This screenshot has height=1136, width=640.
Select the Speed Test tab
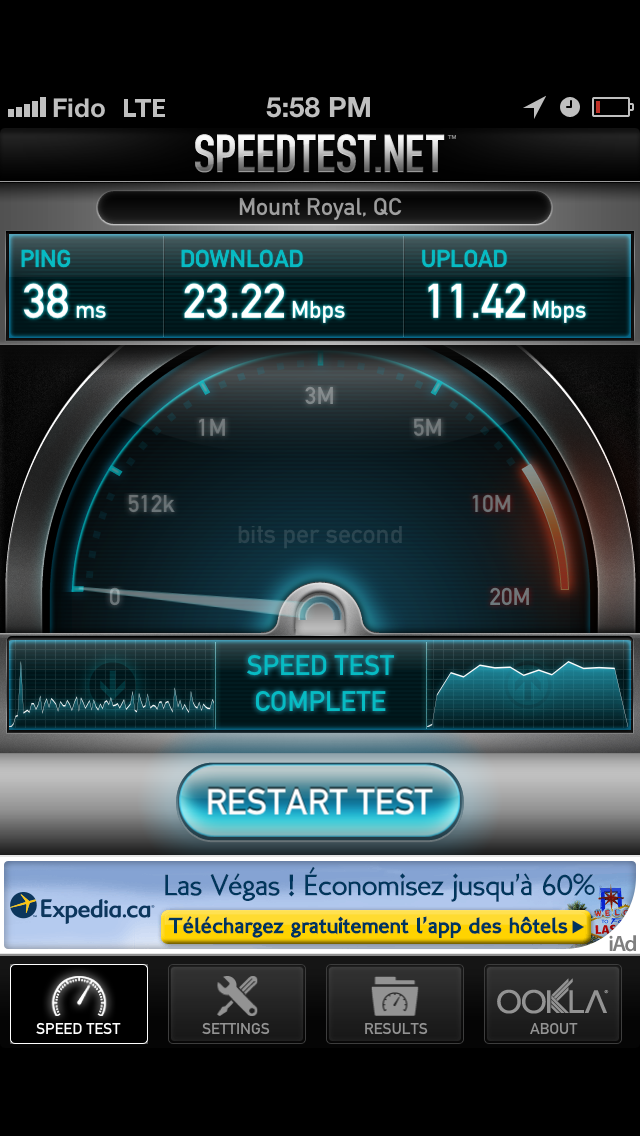click(79, 1003)
